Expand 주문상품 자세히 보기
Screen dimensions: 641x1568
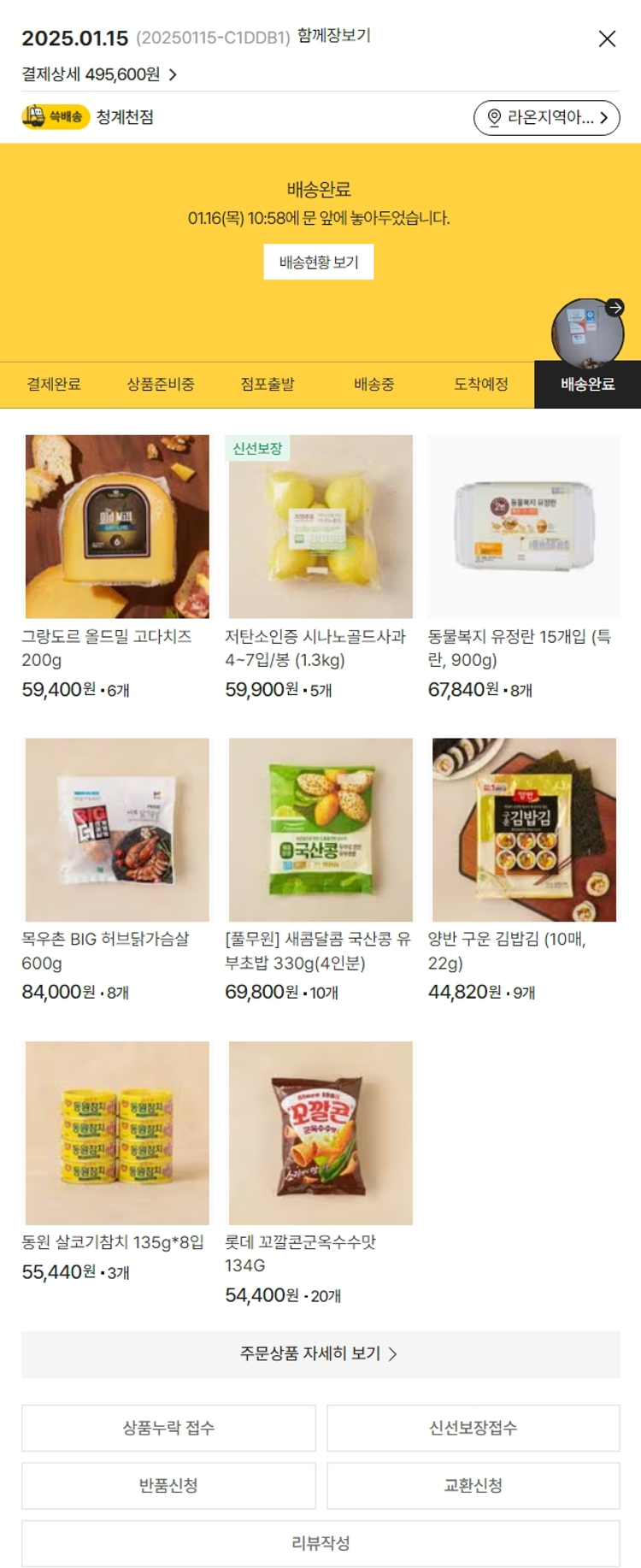pos(320,1353)
